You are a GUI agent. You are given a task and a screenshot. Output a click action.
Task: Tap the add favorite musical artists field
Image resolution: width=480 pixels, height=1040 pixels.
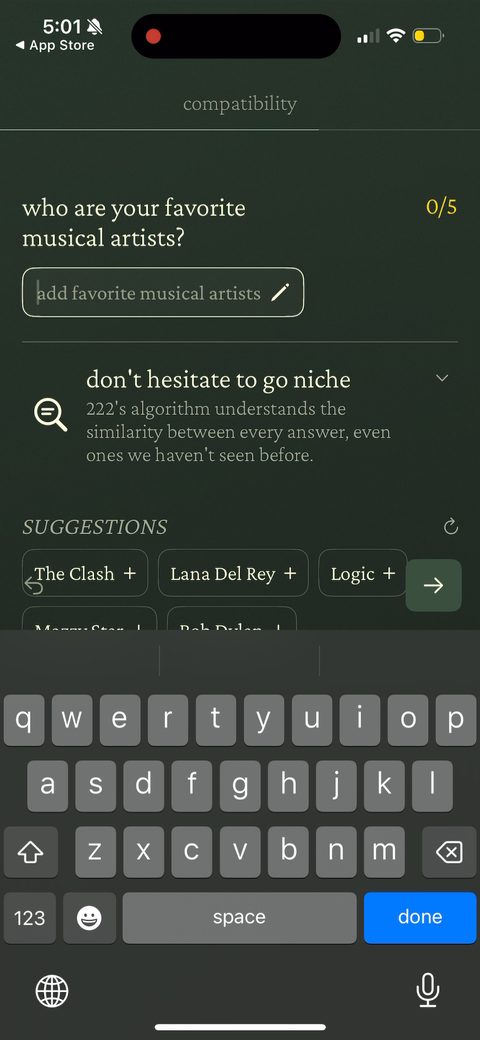(x=163, y=292)
